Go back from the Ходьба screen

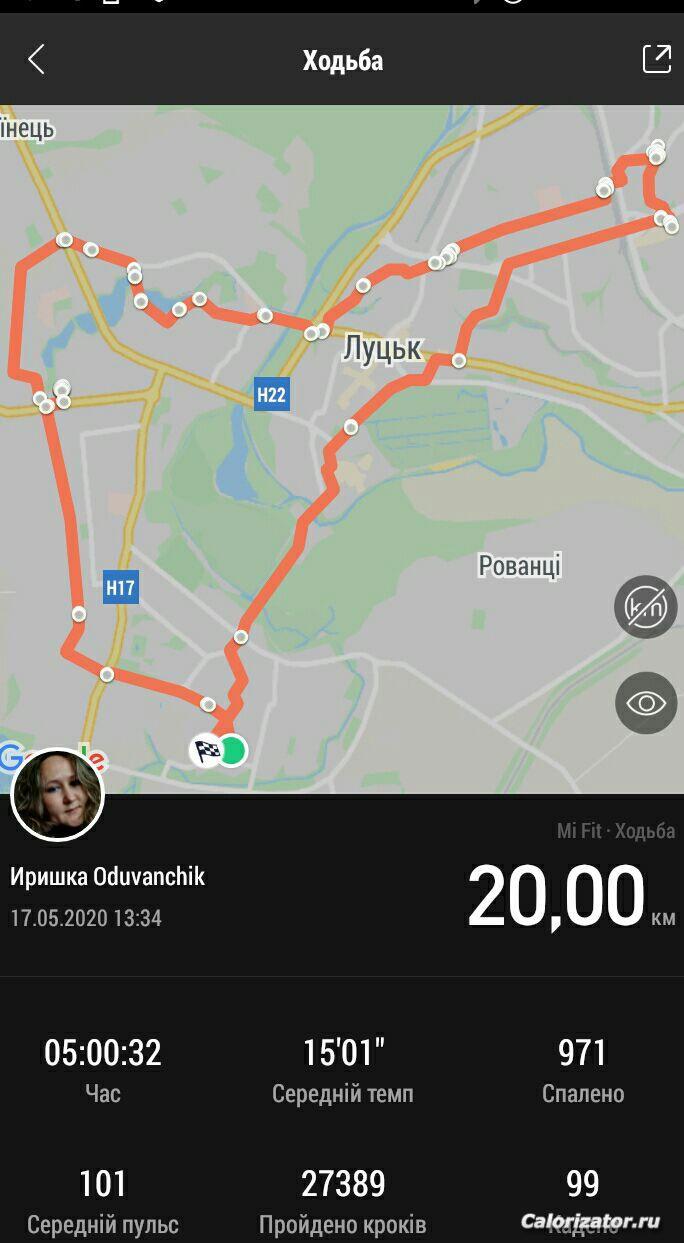[x=37, y=60]
